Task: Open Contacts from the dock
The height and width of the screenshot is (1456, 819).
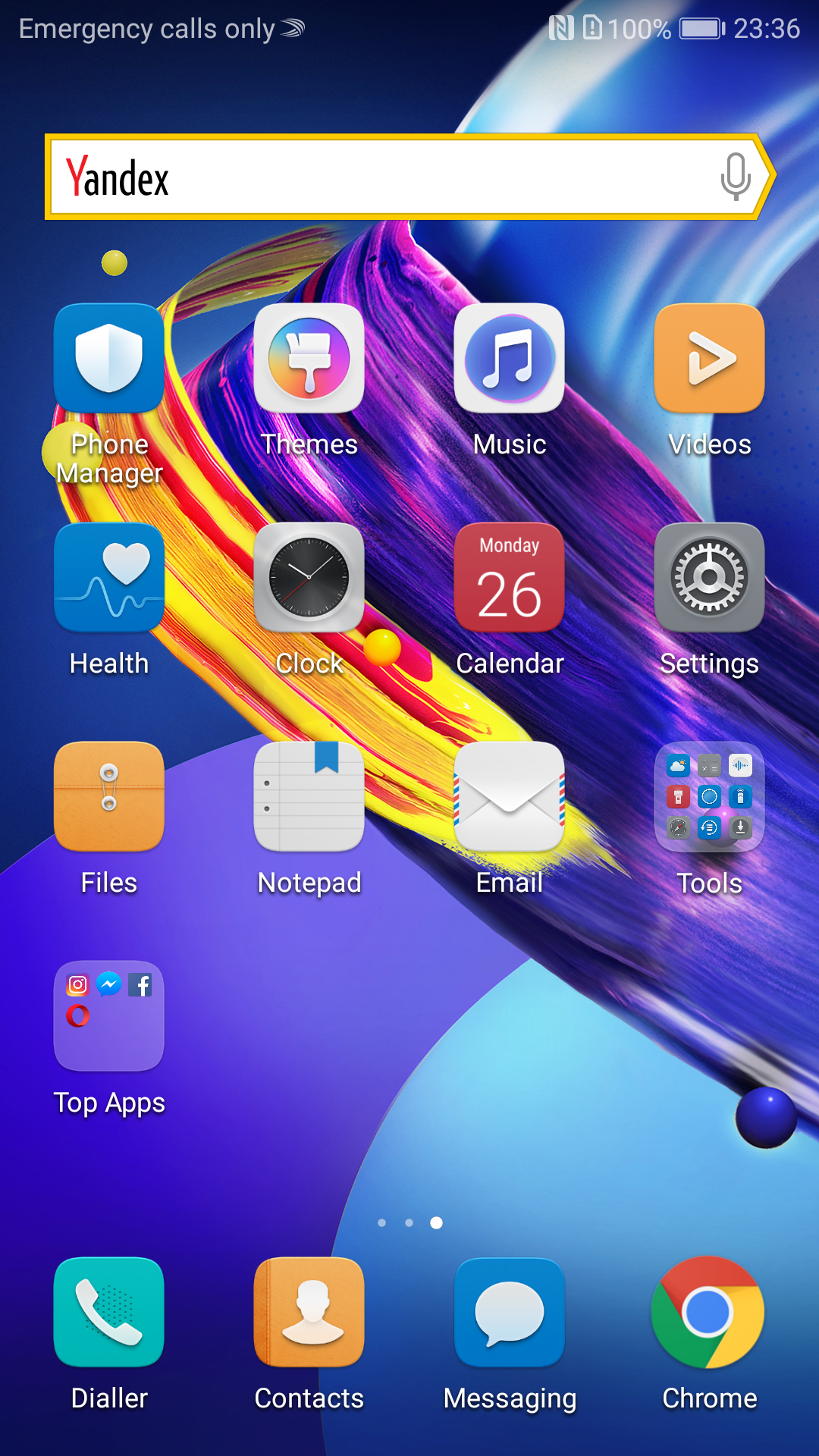Action: (x=309, y=1313)
